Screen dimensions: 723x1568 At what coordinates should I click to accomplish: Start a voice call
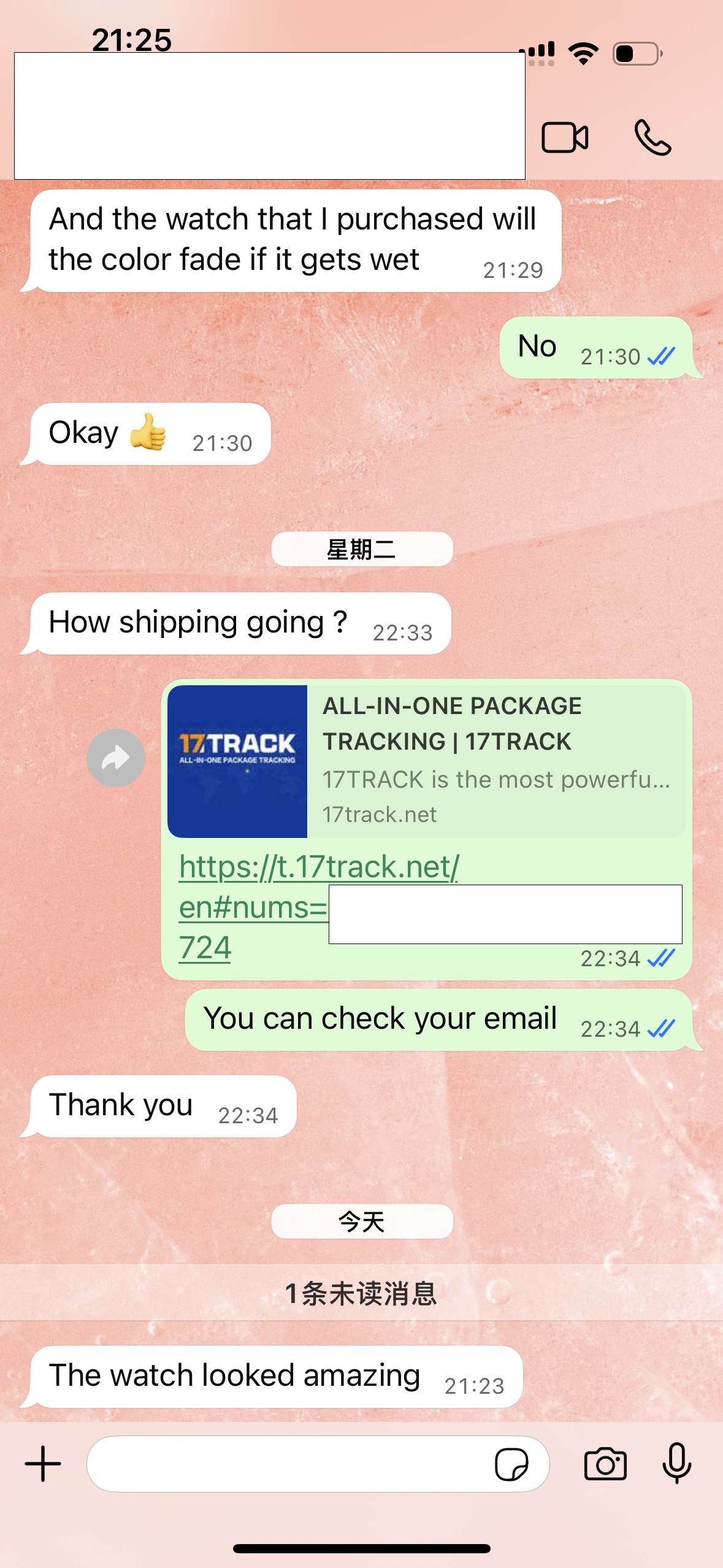[x=652, y=137]
